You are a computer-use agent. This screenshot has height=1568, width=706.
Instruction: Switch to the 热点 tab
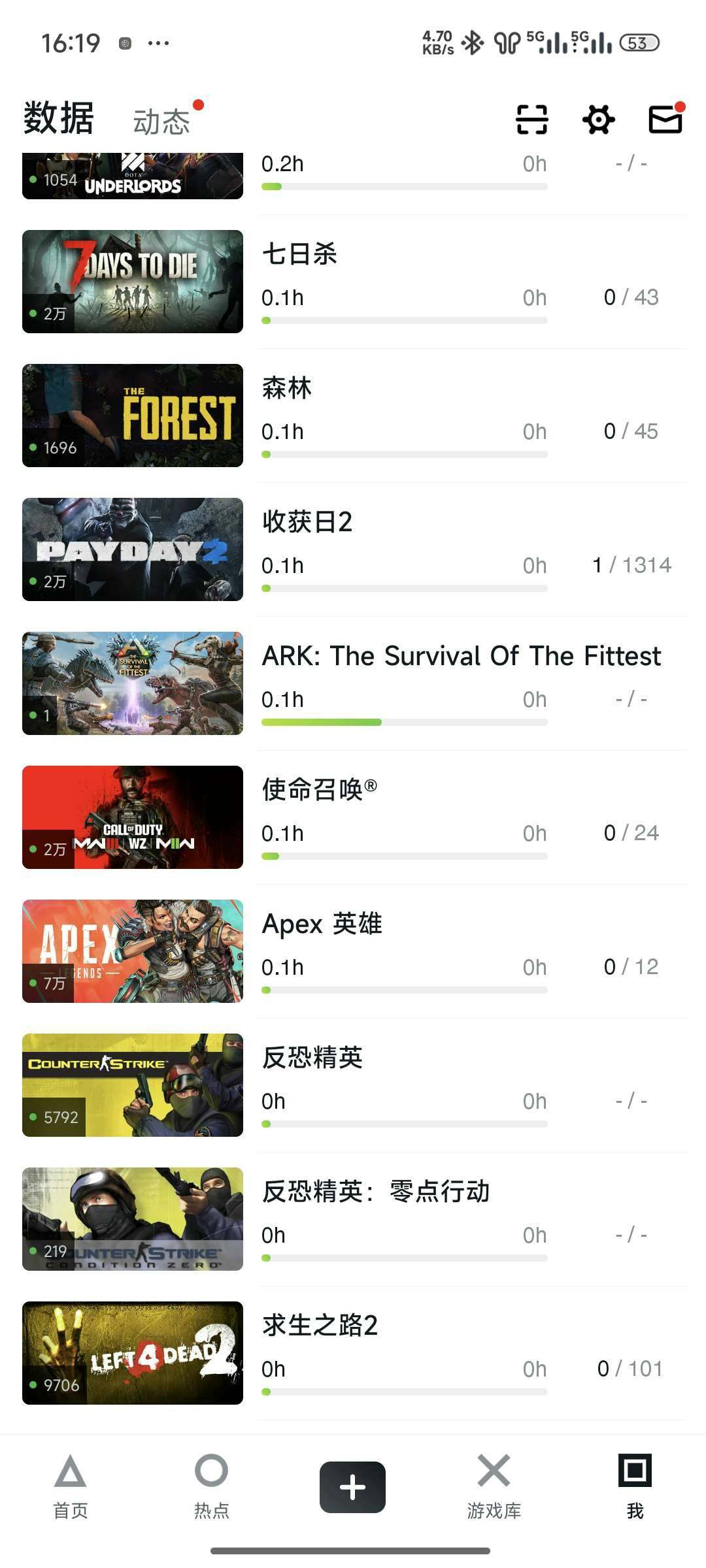(212, 1487)
